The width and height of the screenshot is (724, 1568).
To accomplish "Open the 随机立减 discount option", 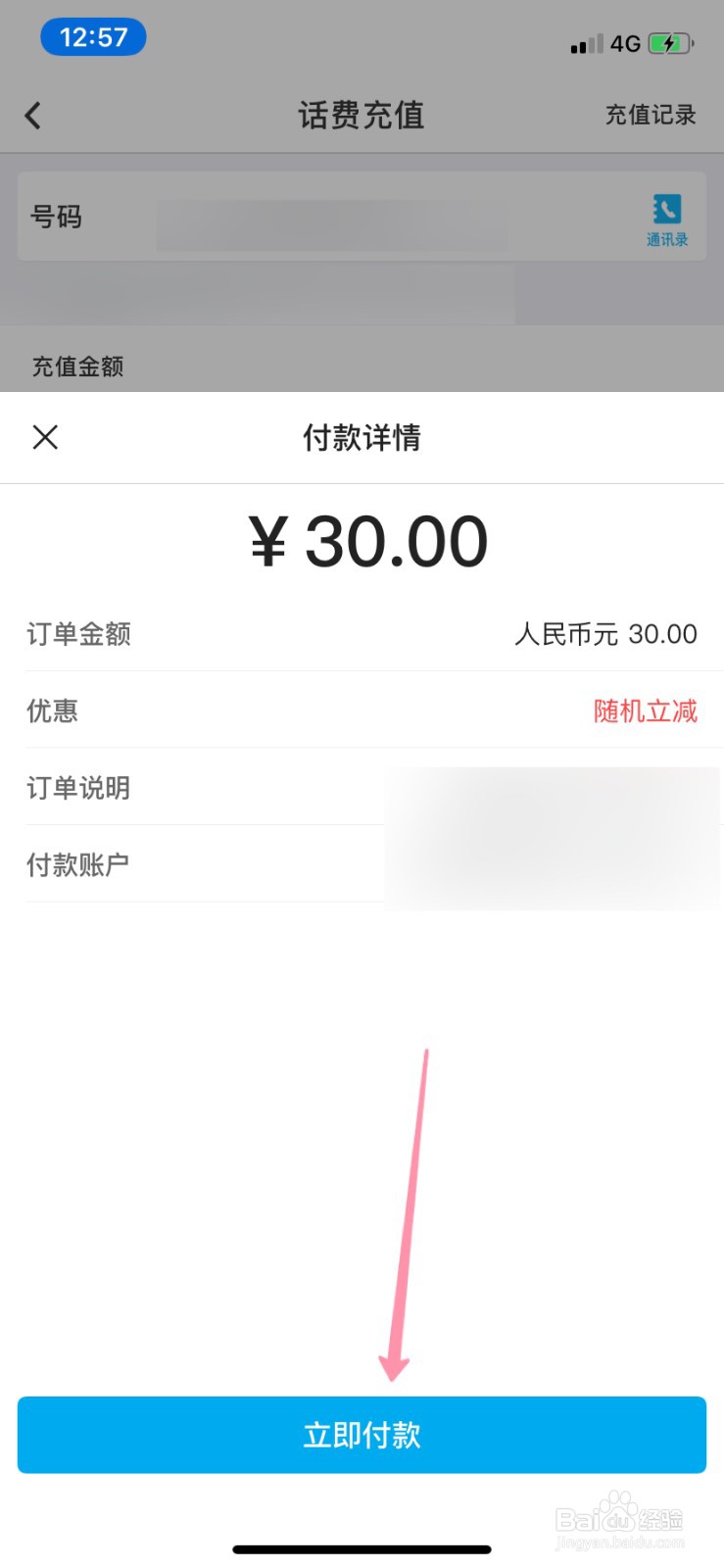I will (645, 710).
